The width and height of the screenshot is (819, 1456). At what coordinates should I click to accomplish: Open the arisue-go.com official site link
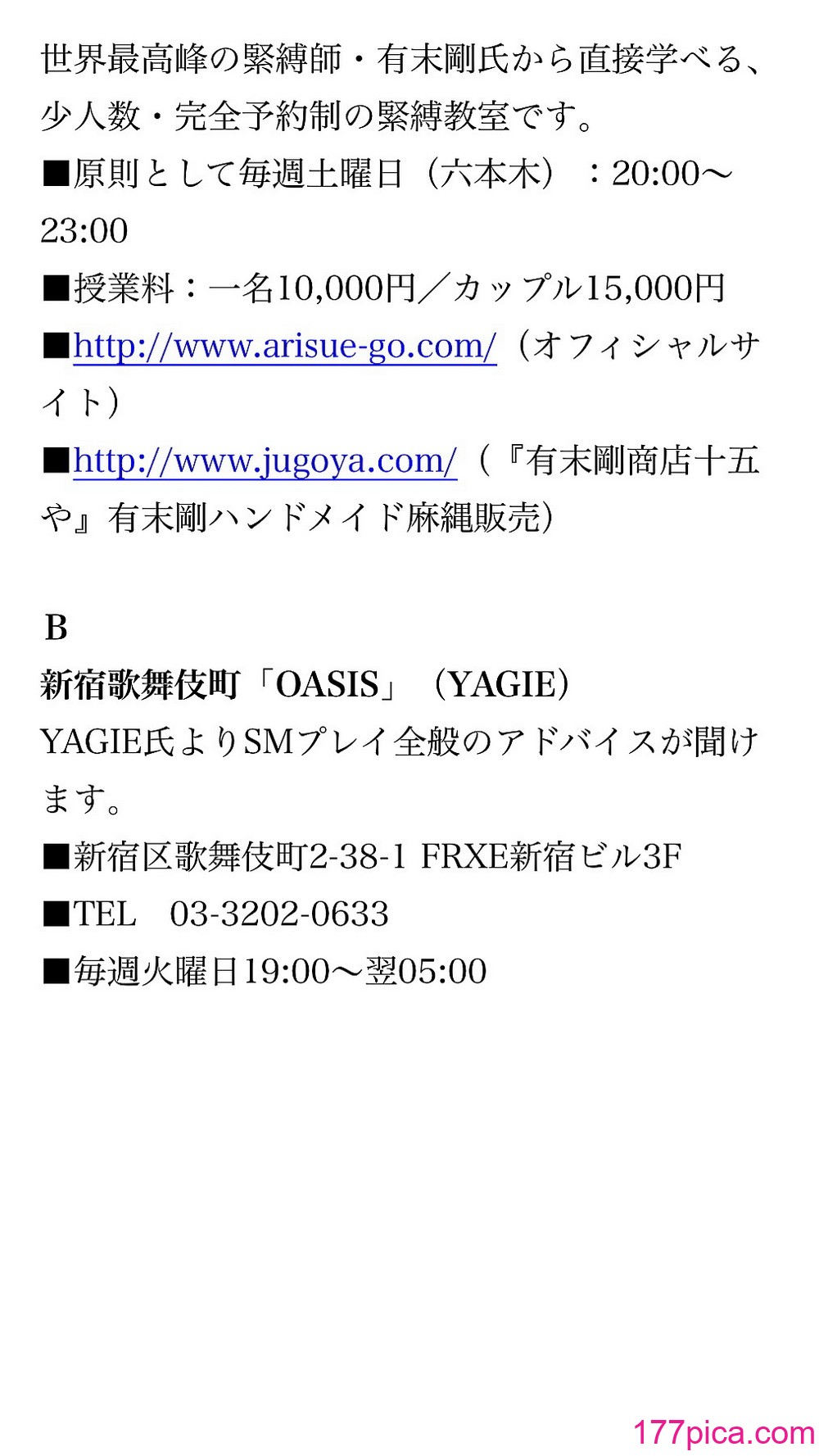tap(285, 346)
